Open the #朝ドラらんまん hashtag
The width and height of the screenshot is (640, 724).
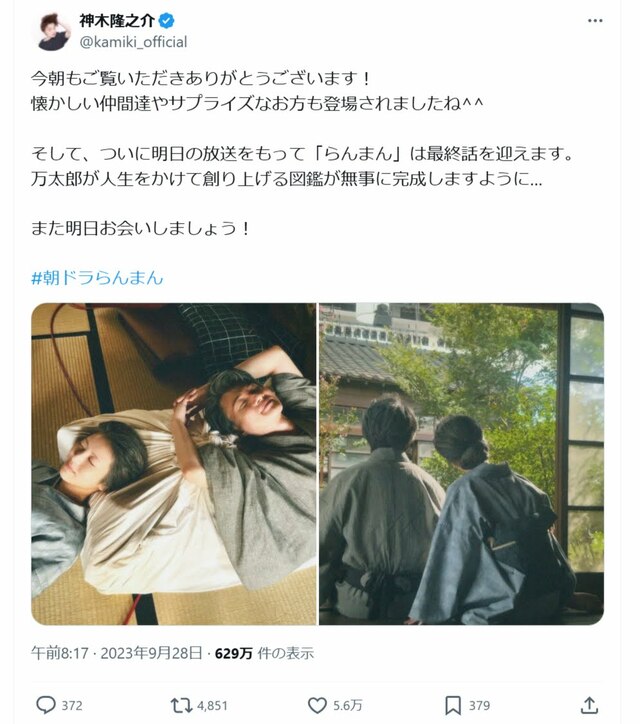(97, 277)
